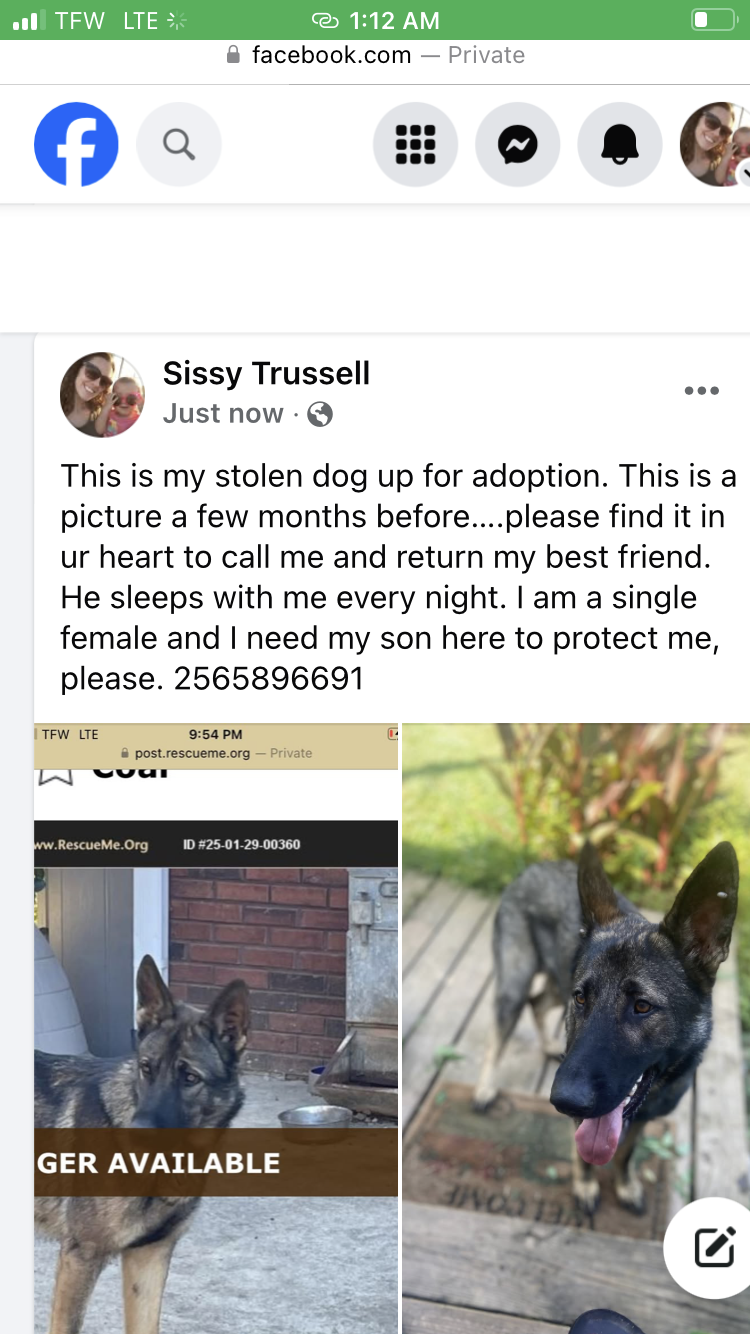750x1334 pixels.
Task: View the RescueMe screenshot photo in post
Action: (216, 1028)
